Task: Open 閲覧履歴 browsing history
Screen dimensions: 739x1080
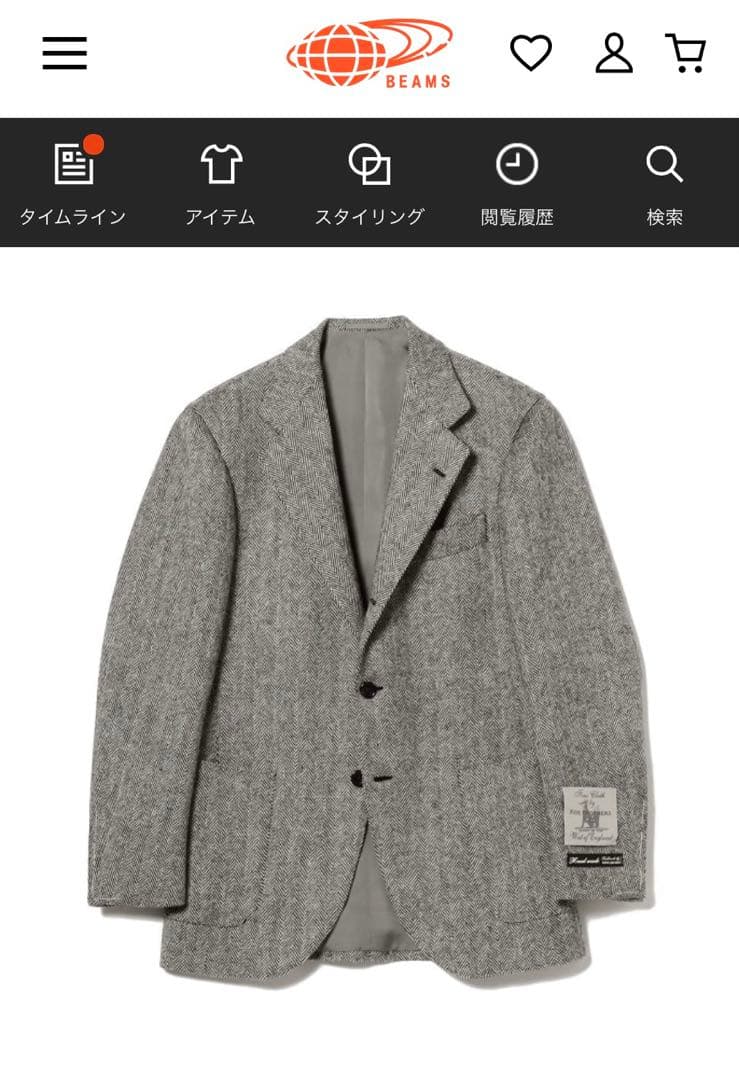Action: point(517,183)
